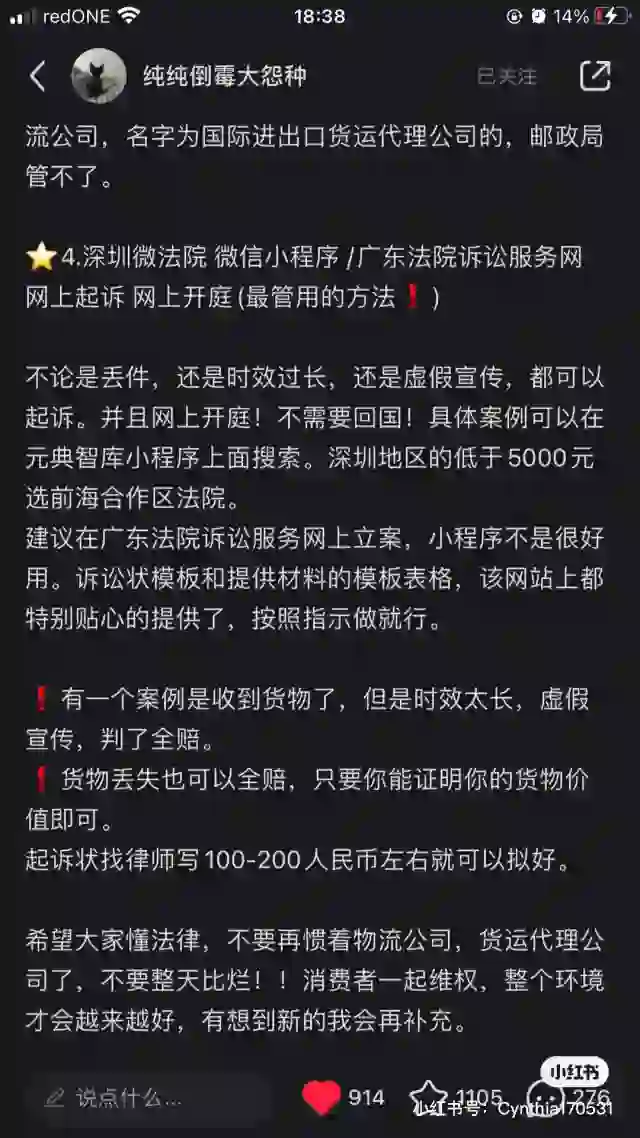640x1138 pixels.
Task: Like this post with the heart
Action: click(x=322, y=1098)
